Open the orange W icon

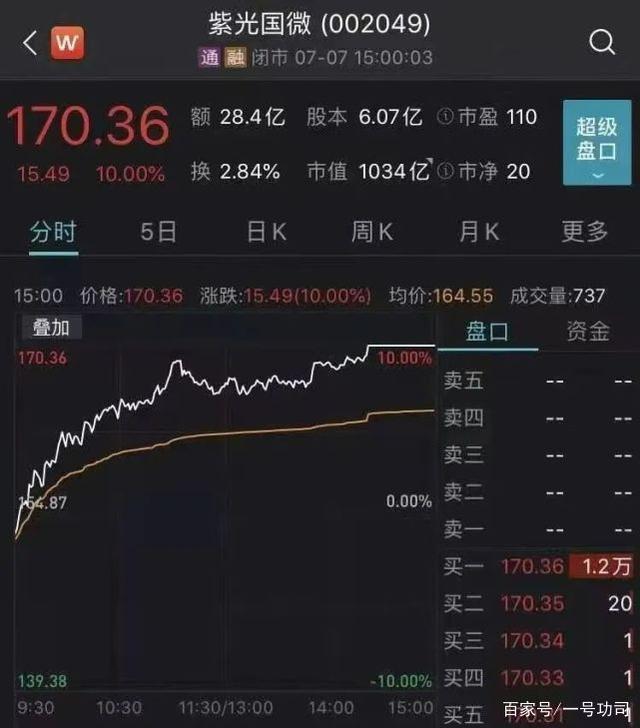coord(68,43)
